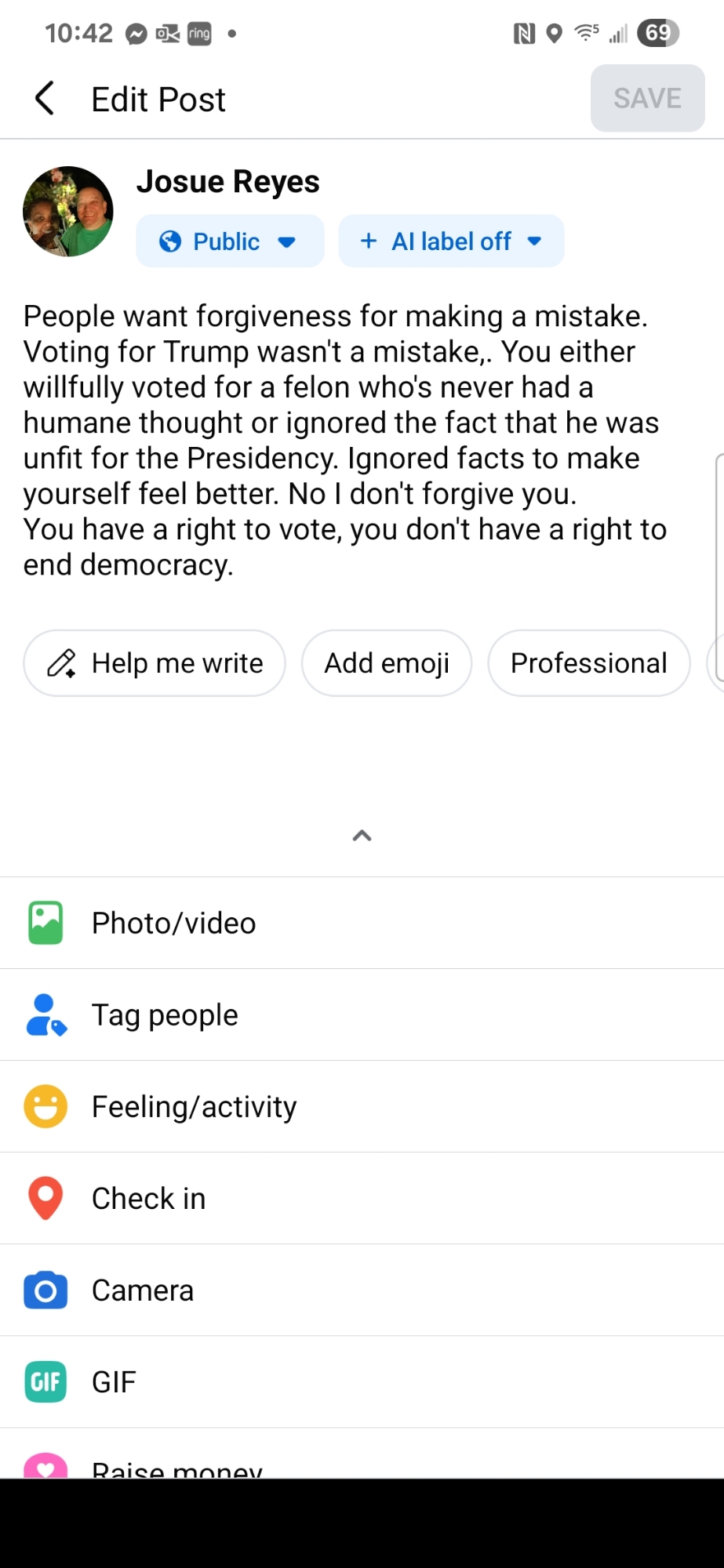Tap the post text to edit
This screenshot has height=1568, width=724.
pos(345,439)
